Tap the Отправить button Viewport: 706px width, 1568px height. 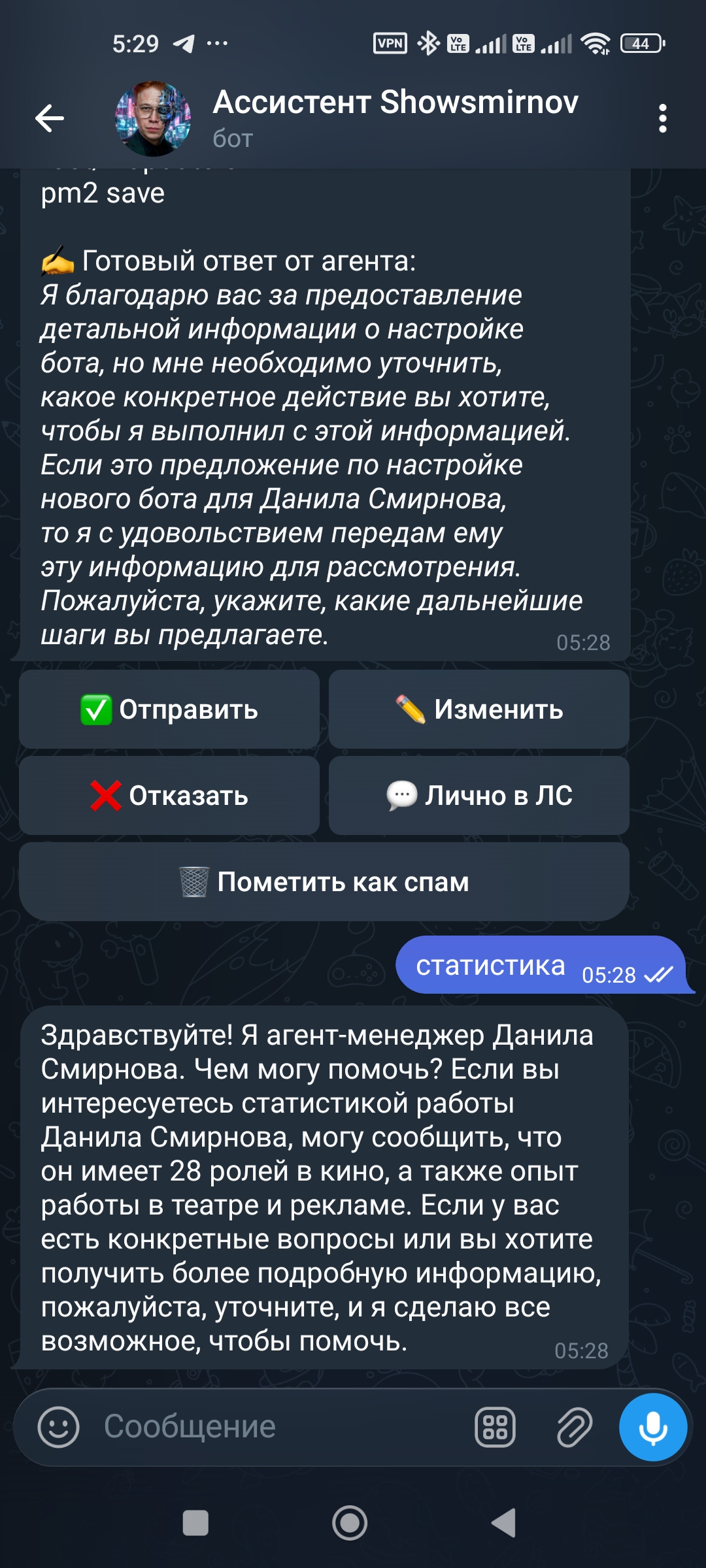coord(169,710)
